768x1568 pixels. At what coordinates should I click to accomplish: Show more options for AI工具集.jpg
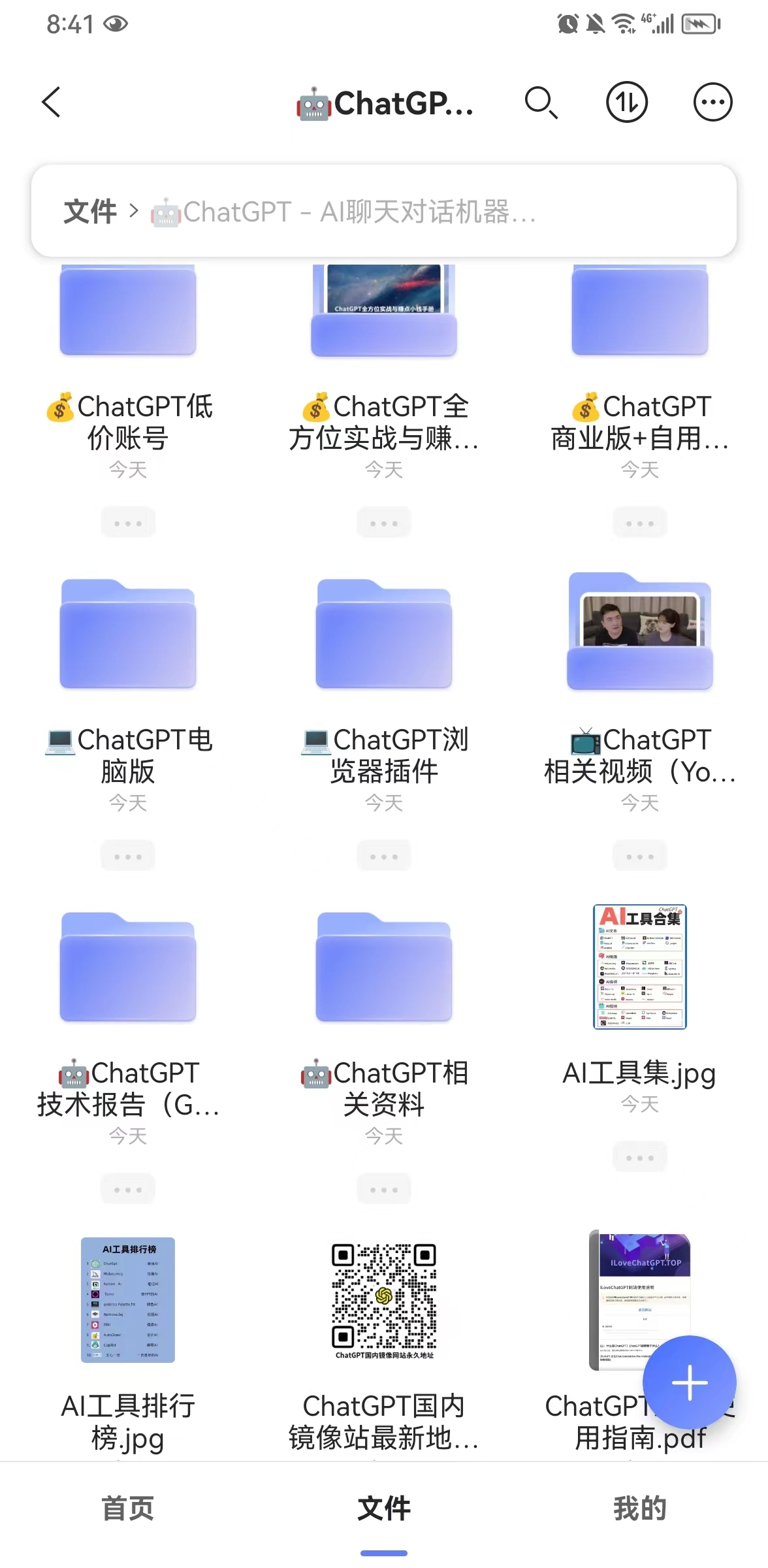640,1158
